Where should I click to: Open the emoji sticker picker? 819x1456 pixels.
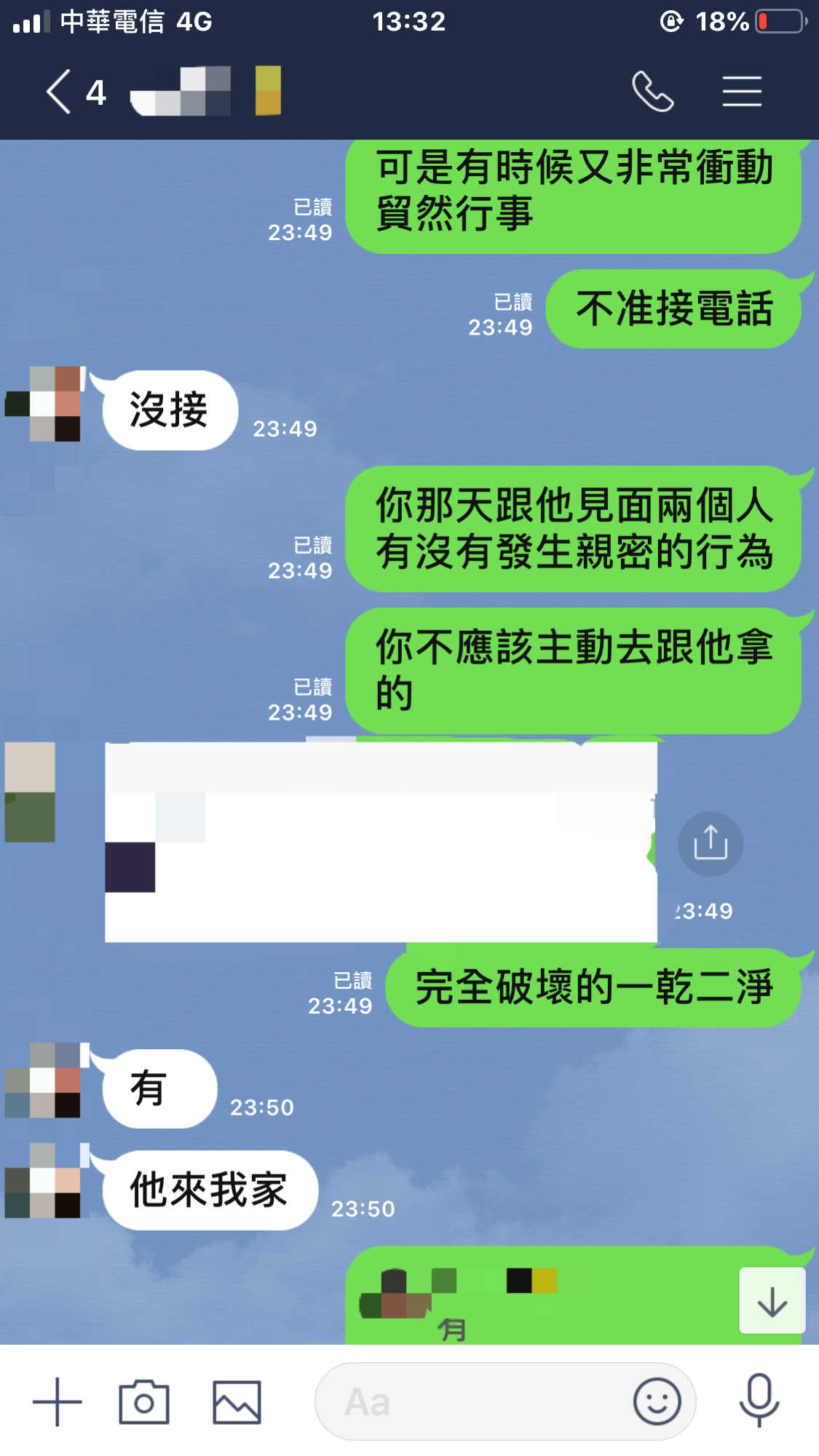657,1401
